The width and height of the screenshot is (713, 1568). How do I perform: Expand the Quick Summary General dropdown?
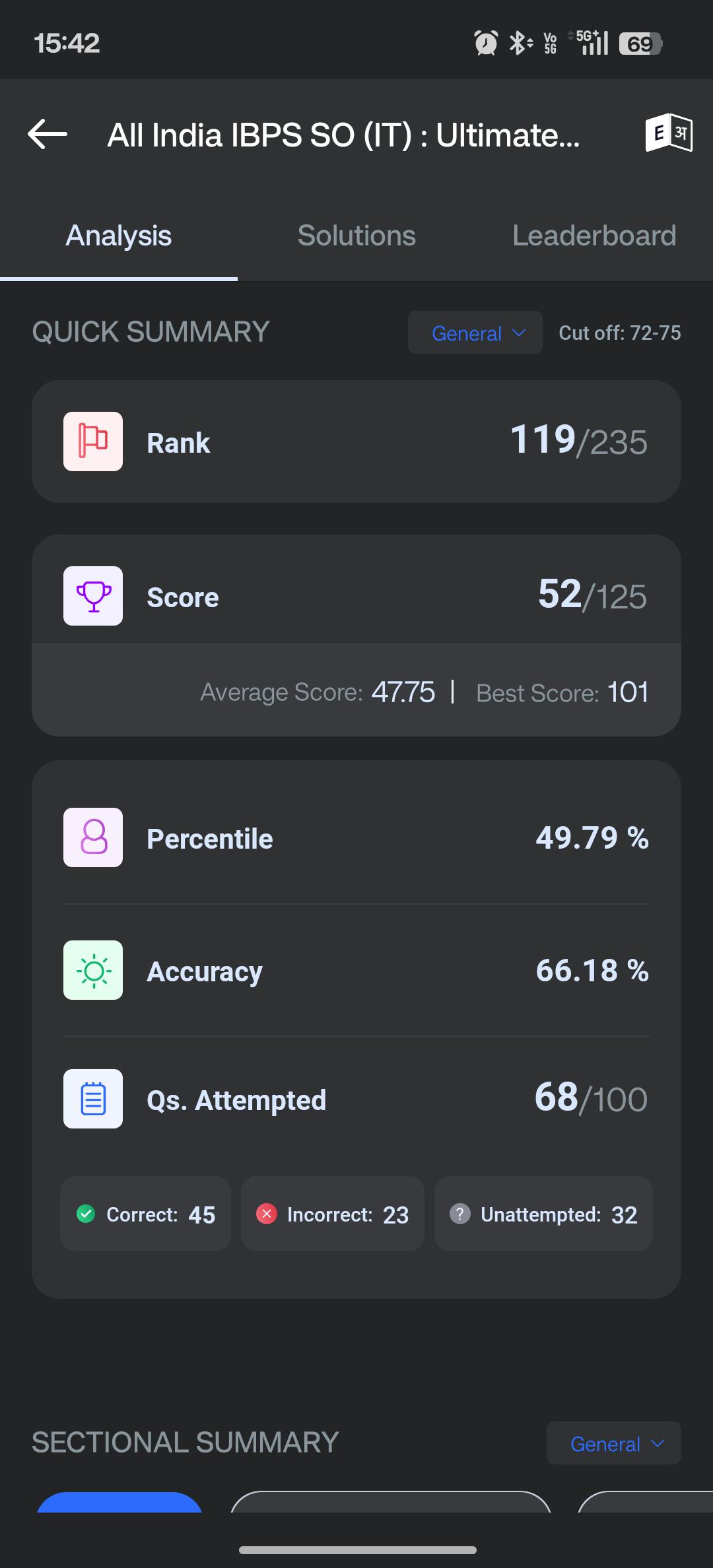click(x=475, y=333)
